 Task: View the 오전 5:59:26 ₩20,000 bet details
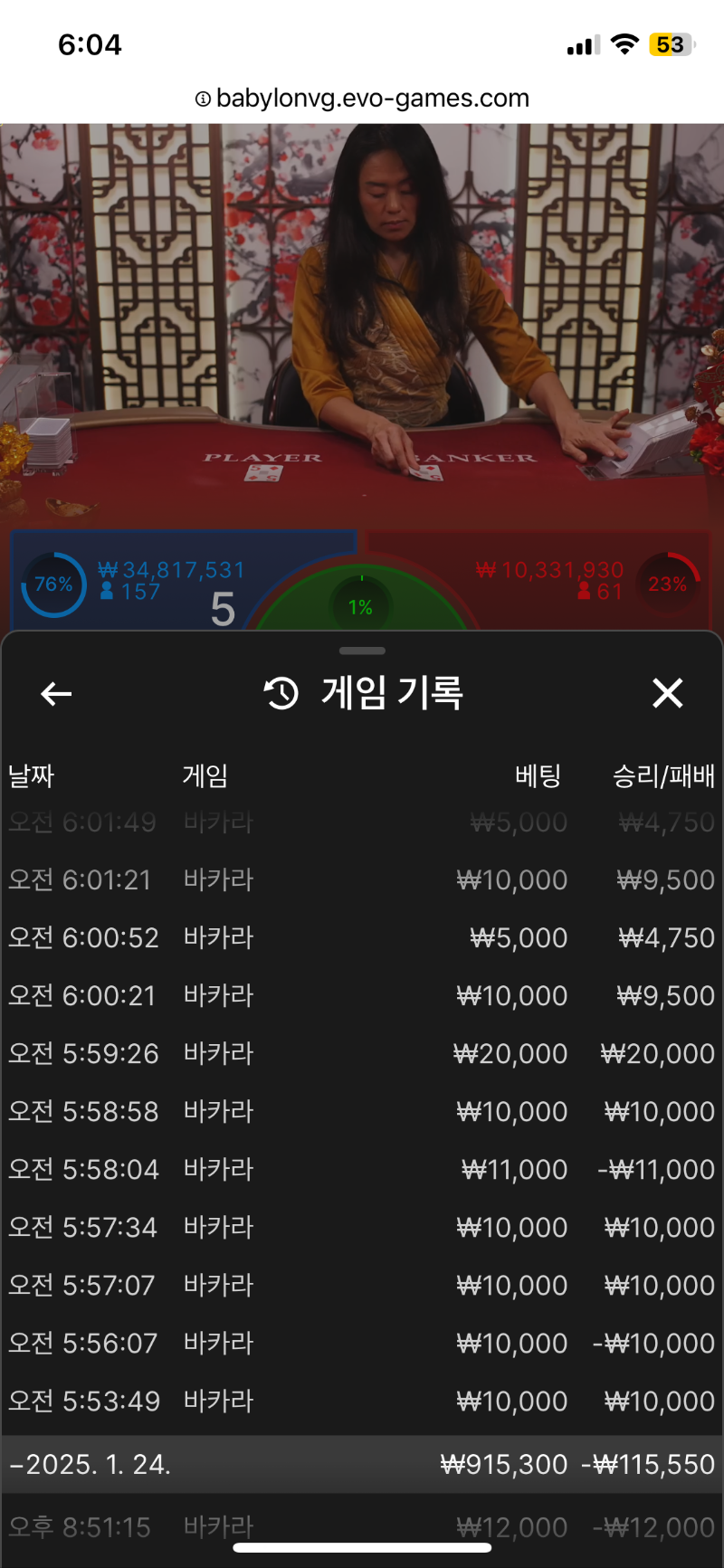coord(362,1054)
